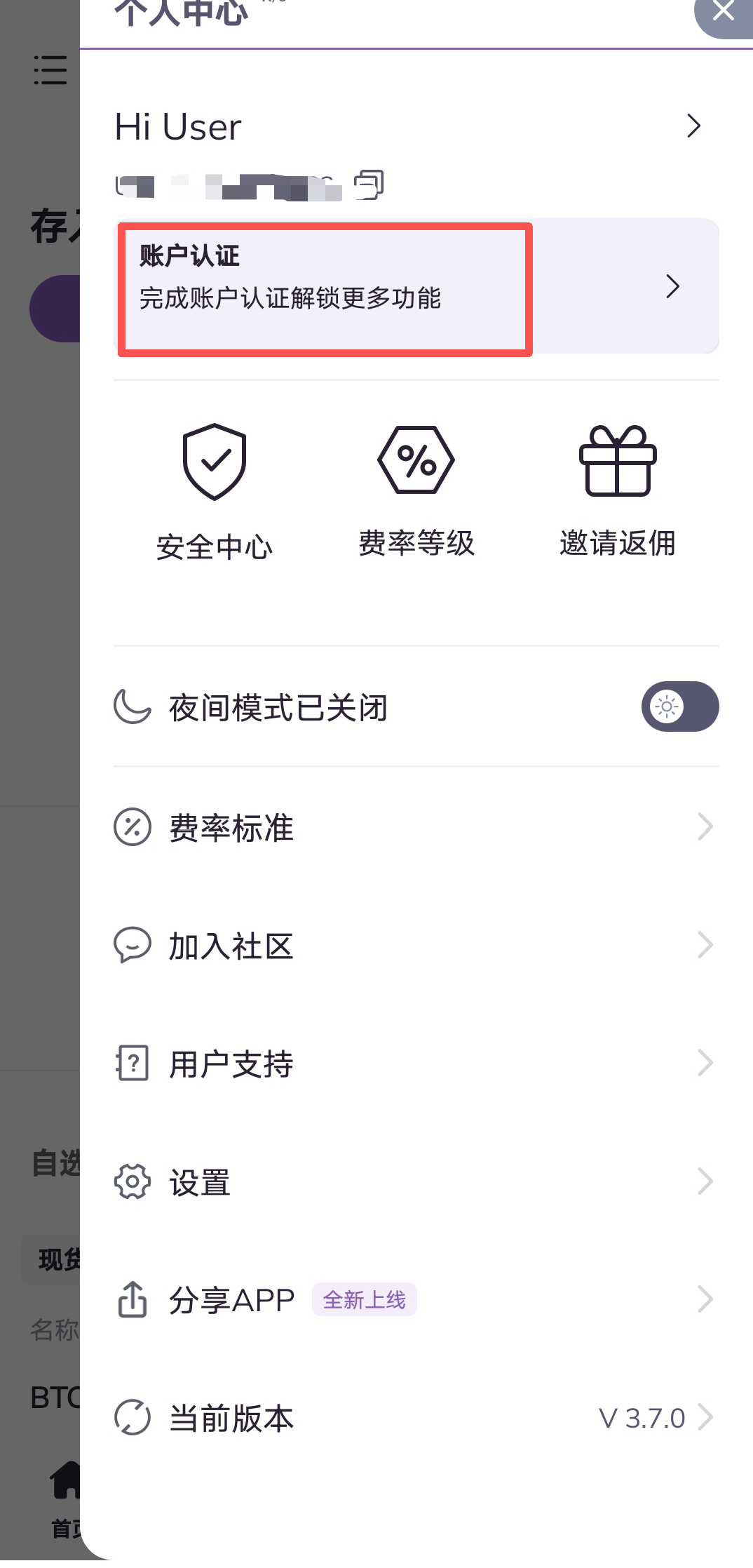The width and height of the screenshot is (753, 1568).
Task: Open 账户认证 account verification card
Action: tap(416, 286)
